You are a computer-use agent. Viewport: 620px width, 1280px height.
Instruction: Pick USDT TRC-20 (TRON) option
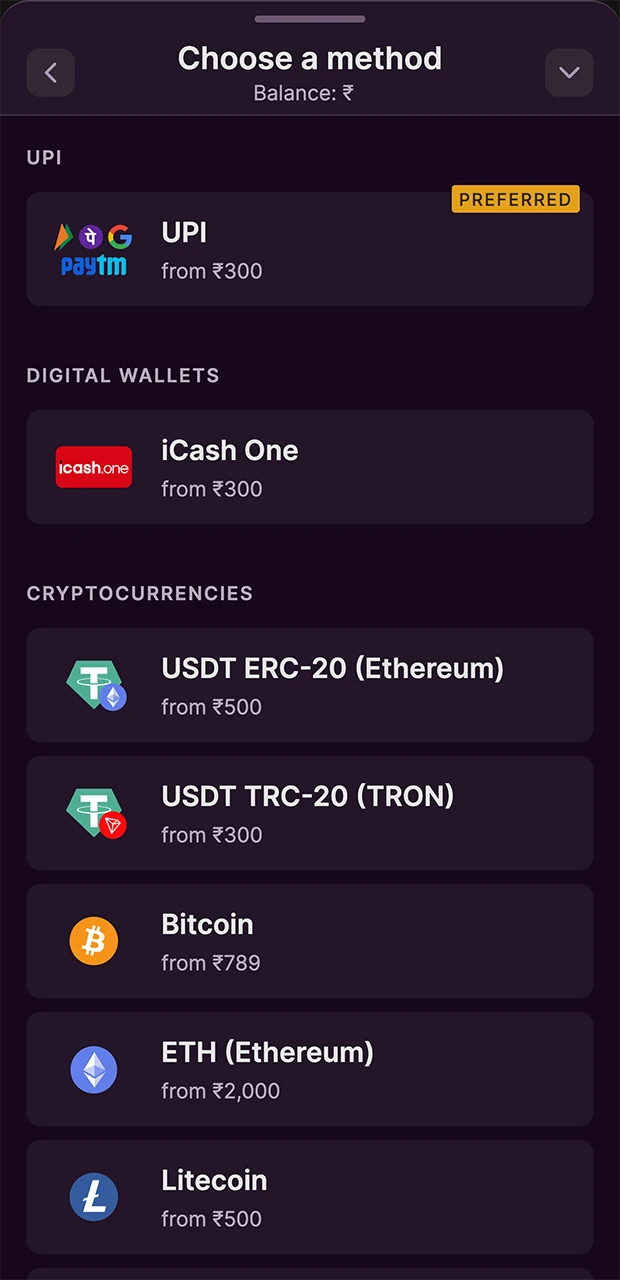(309, 813)
